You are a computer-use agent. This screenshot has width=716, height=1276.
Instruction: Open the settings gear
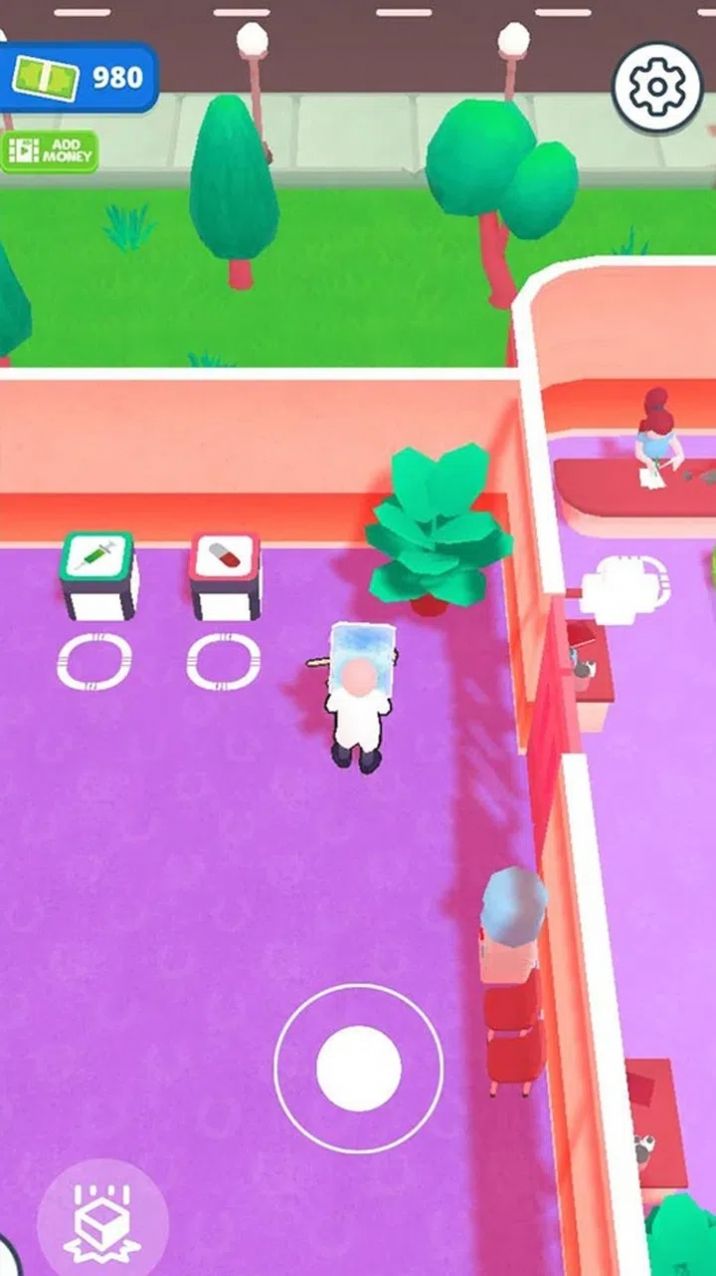[x=657, y=87]
